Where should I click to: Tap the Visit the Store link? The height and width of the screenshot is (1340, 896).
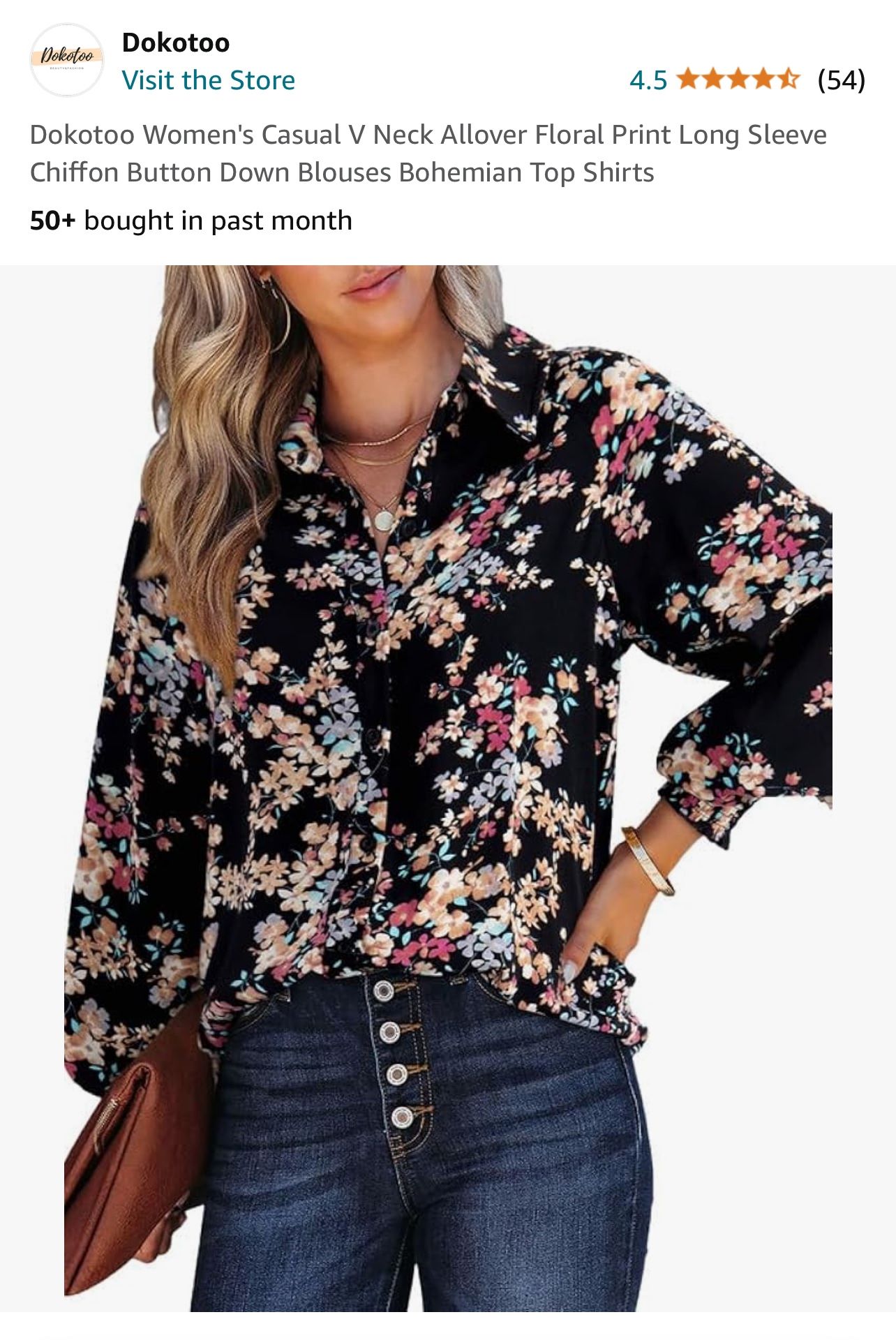(x=208, y=80)
